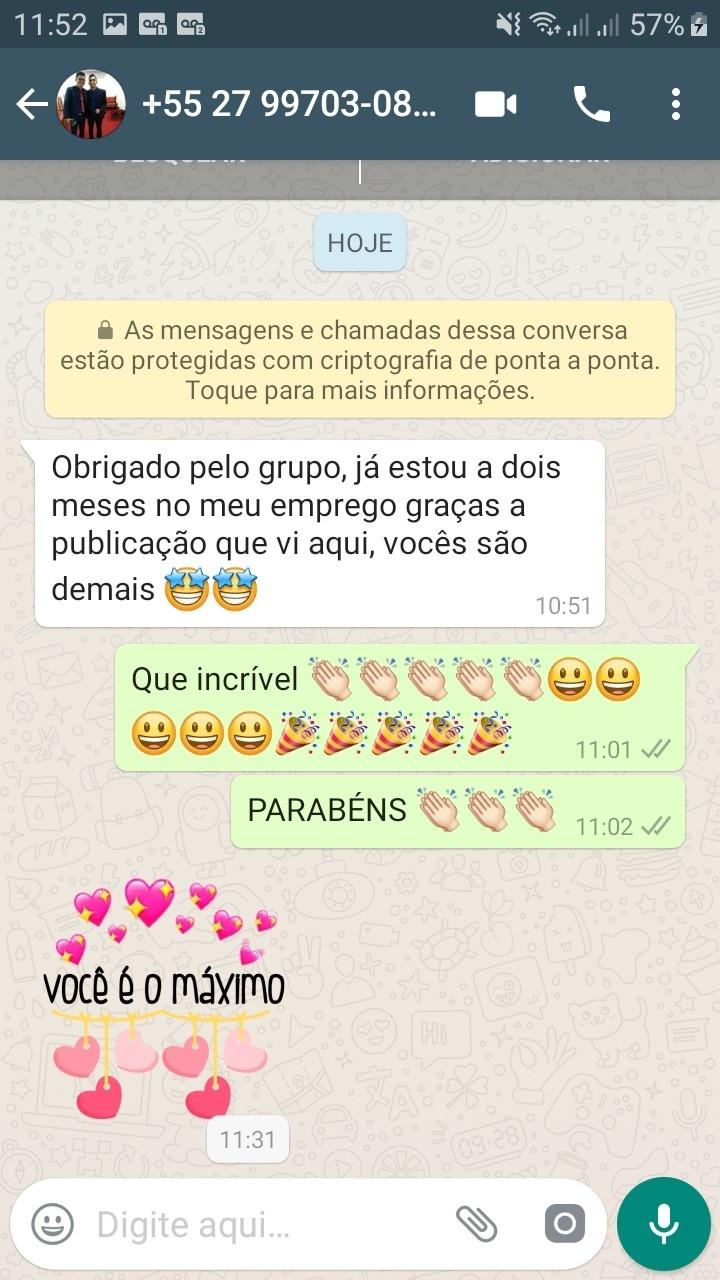Start a video call
720x1280 pixels.
tap(495, 104)
